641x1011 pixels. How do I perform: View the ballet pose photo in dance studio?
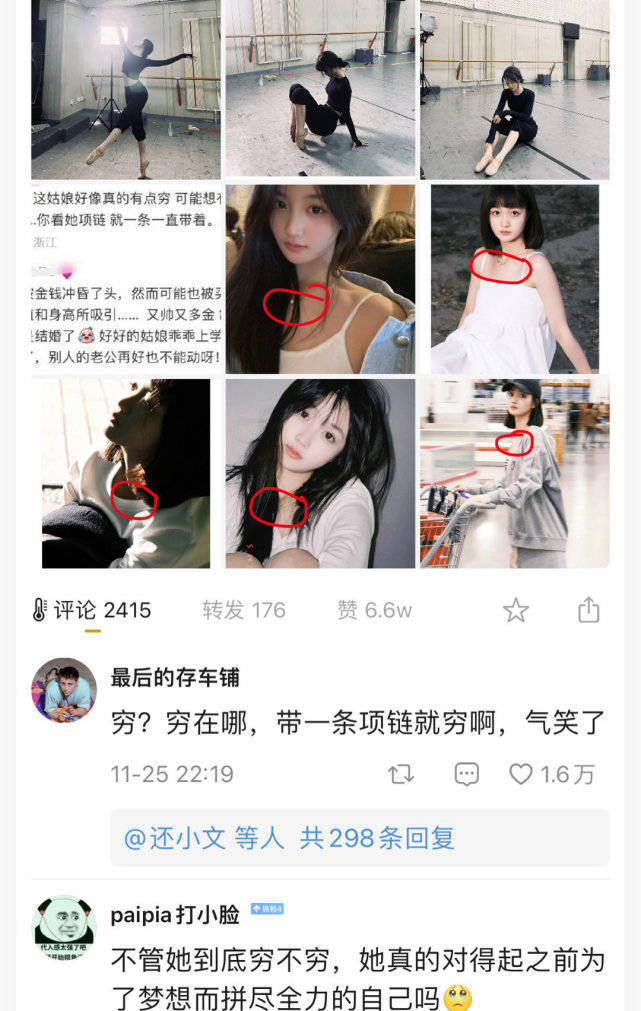click(x=125, y=88)
